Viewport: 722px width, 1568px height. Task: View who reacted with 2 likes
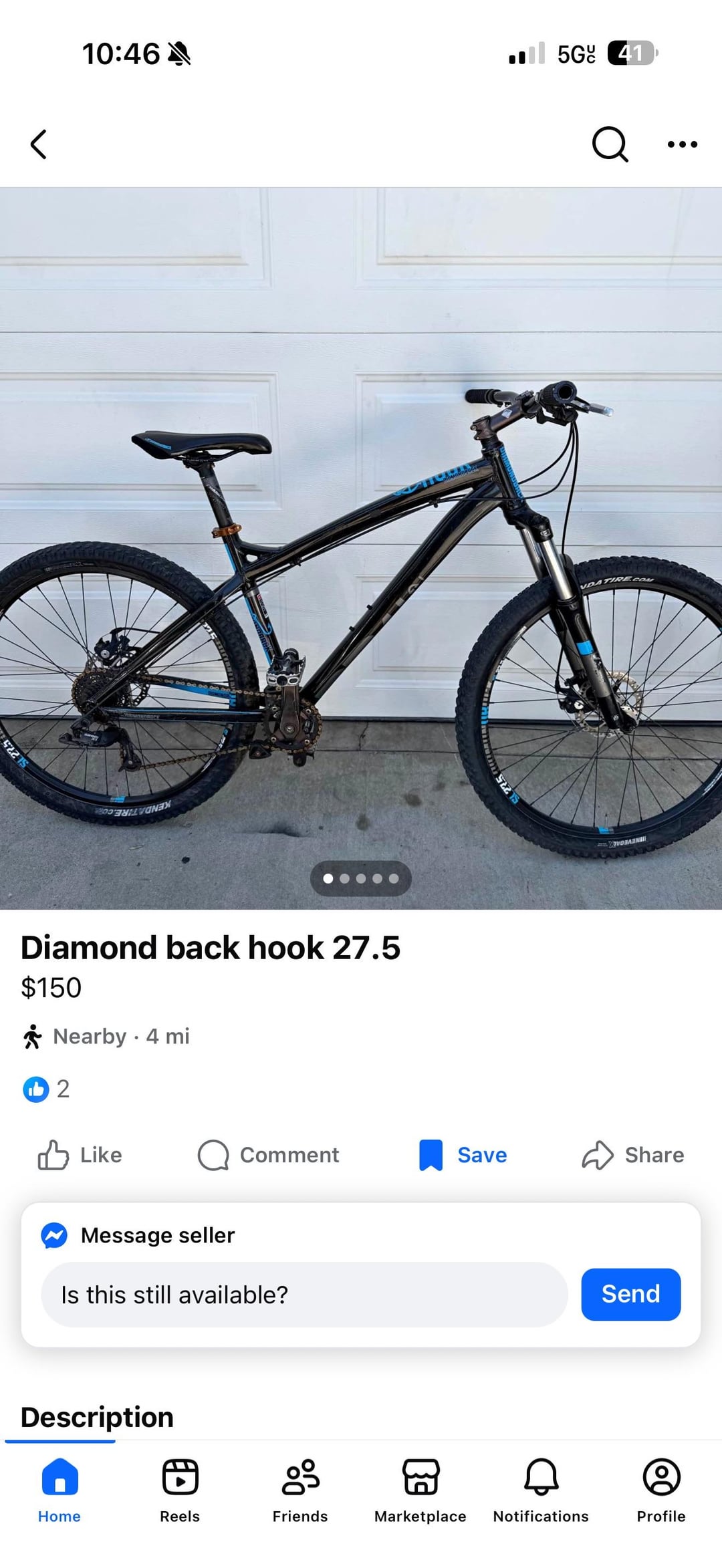[46, 1089]
